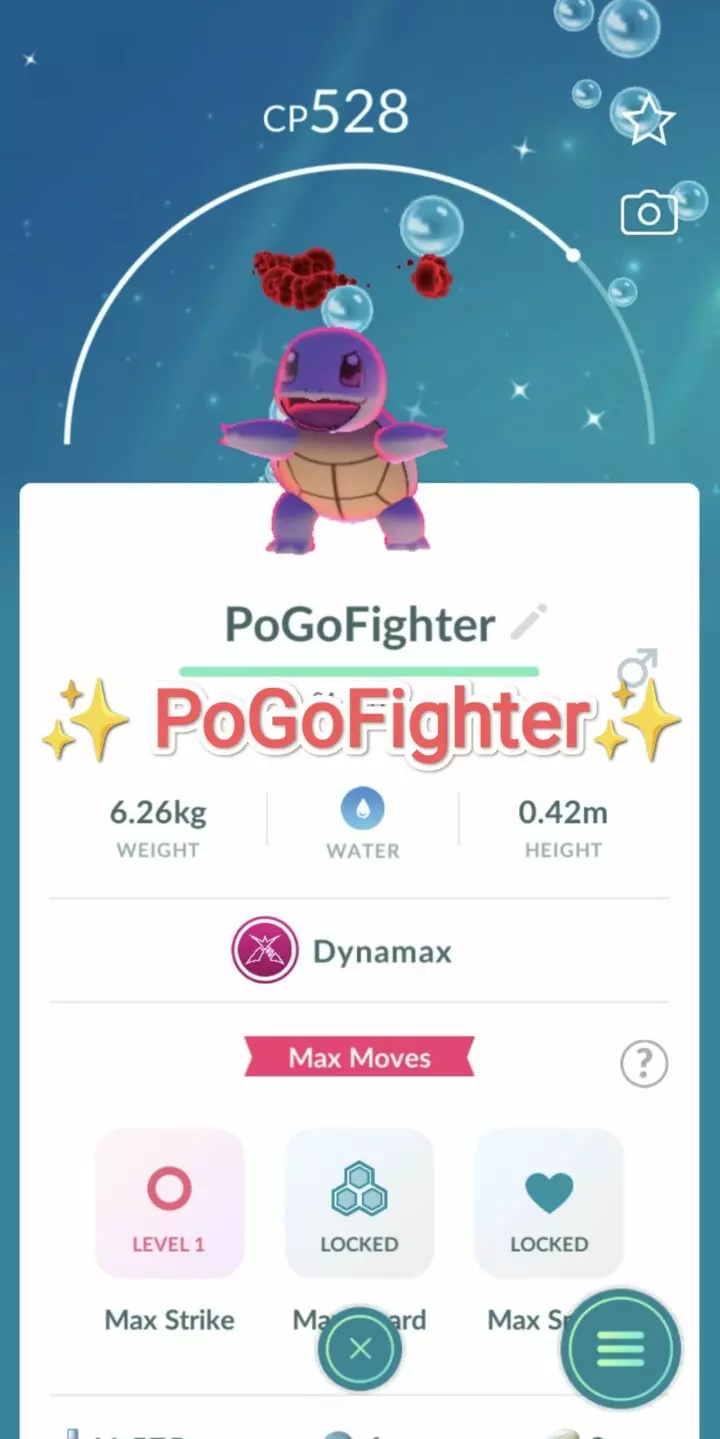The width and height of the screenshot is (720, 1439).
Task: Close the move popup with the X button
Action: click(x=360, y=1348)
